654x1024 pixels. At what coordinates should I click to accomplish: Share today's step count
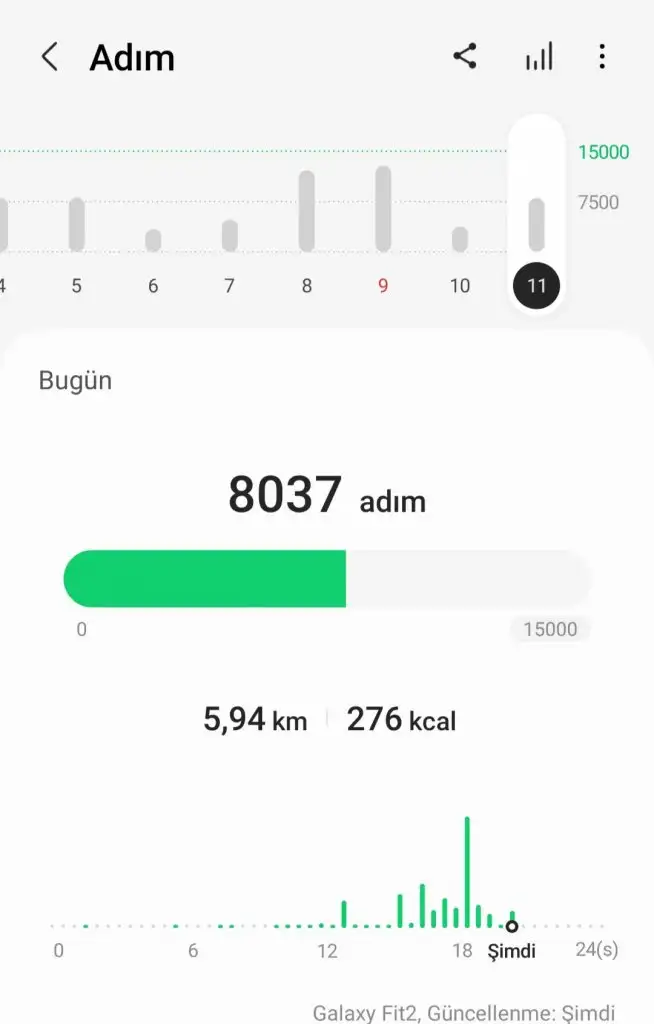(465, 57)
